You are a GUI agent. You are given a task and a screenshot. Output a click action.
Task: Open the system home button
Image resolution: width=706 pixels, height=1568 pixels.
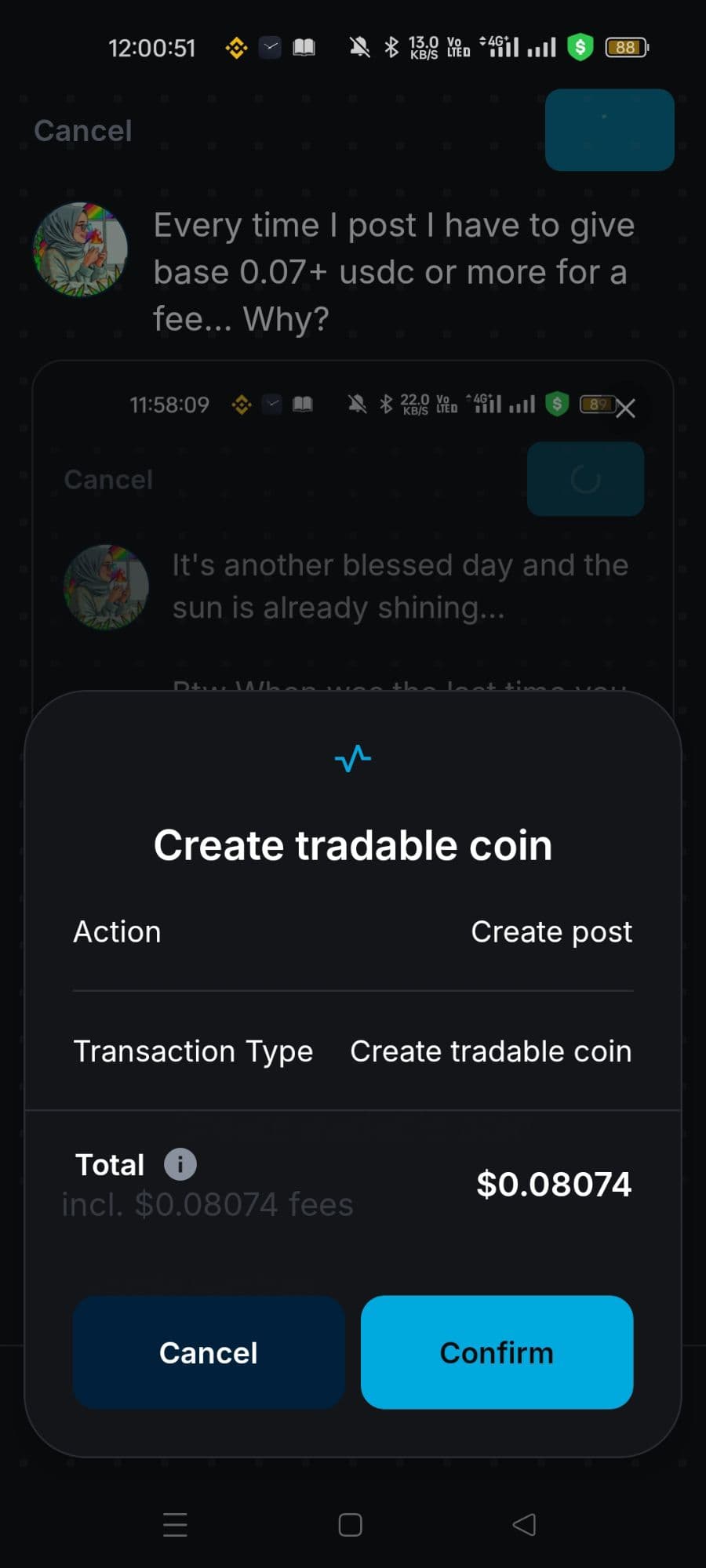point(350,1525)
